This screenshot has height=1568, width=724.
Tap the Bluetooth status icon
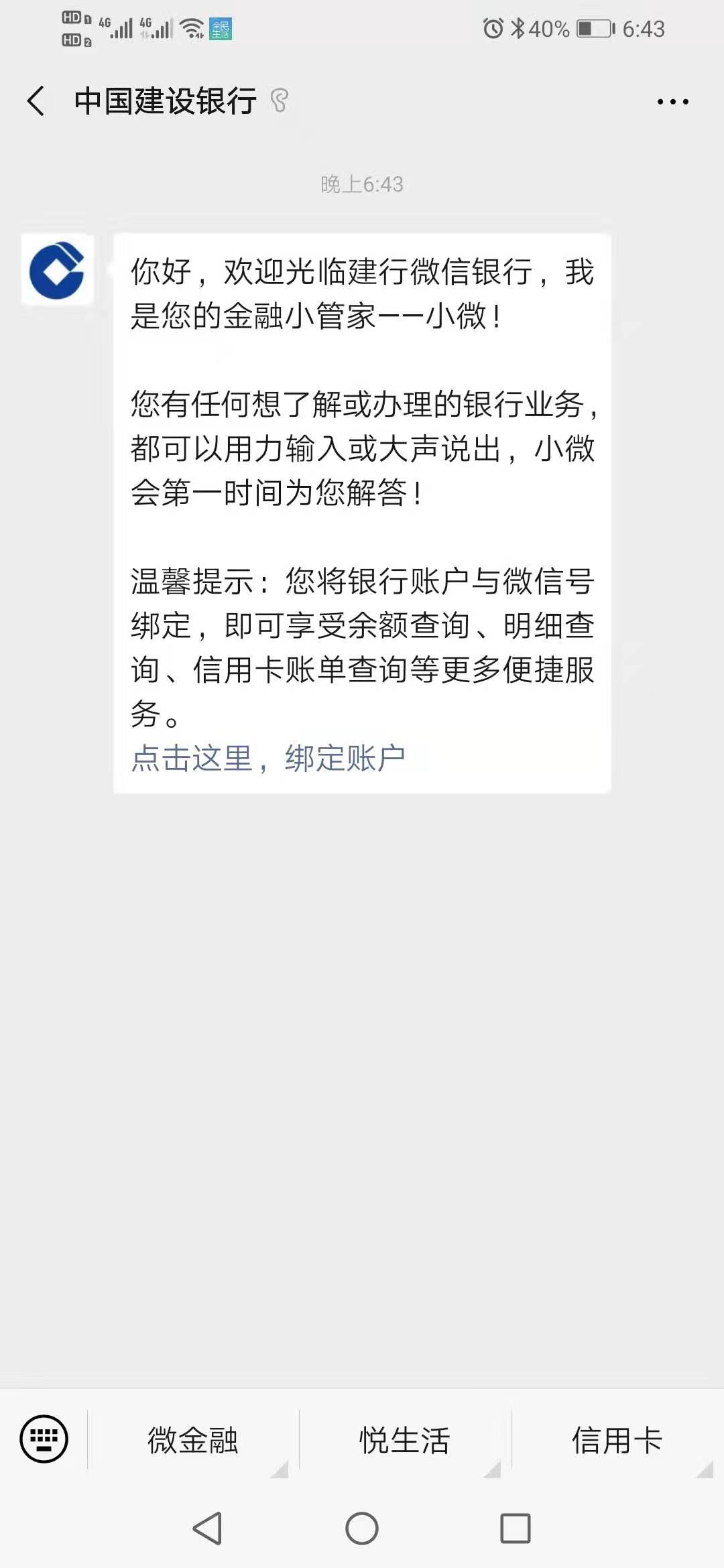[518, 27]
